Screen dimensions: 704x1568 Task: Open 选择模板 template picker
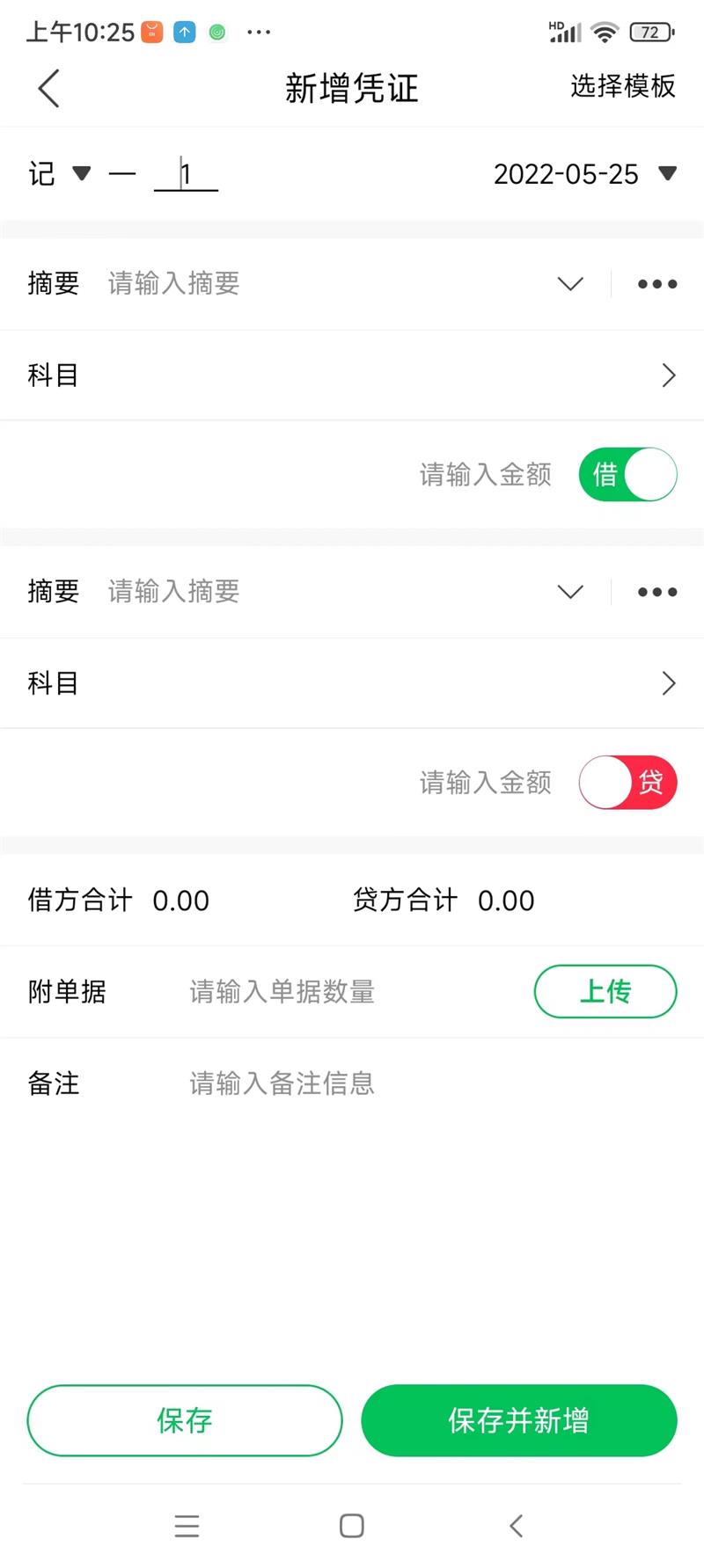tap(622, 86)
